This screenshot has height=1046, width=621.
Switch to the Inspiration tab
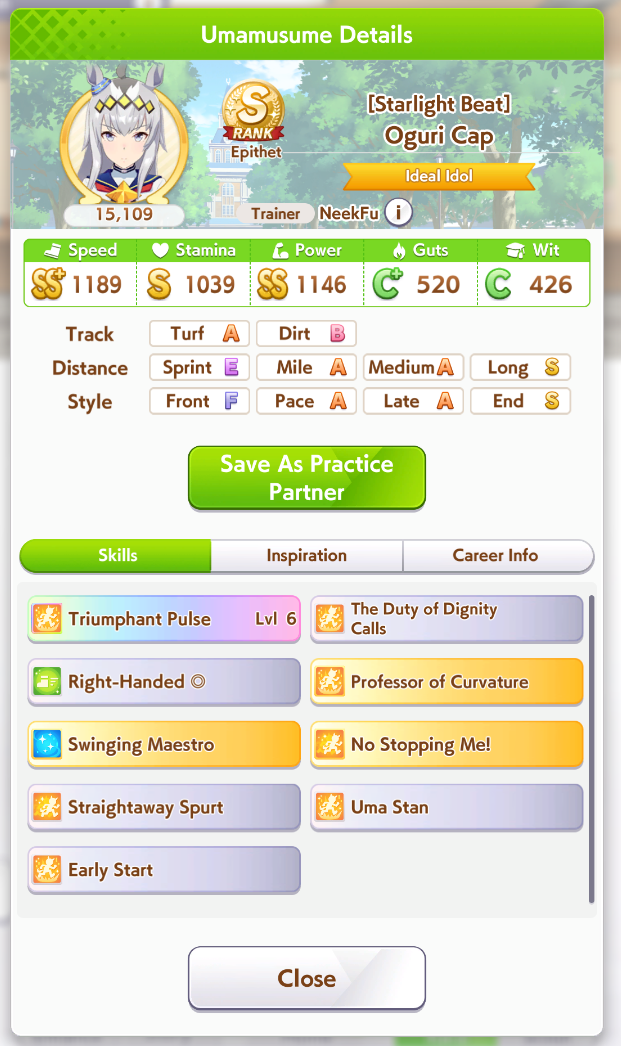point(307,556)
